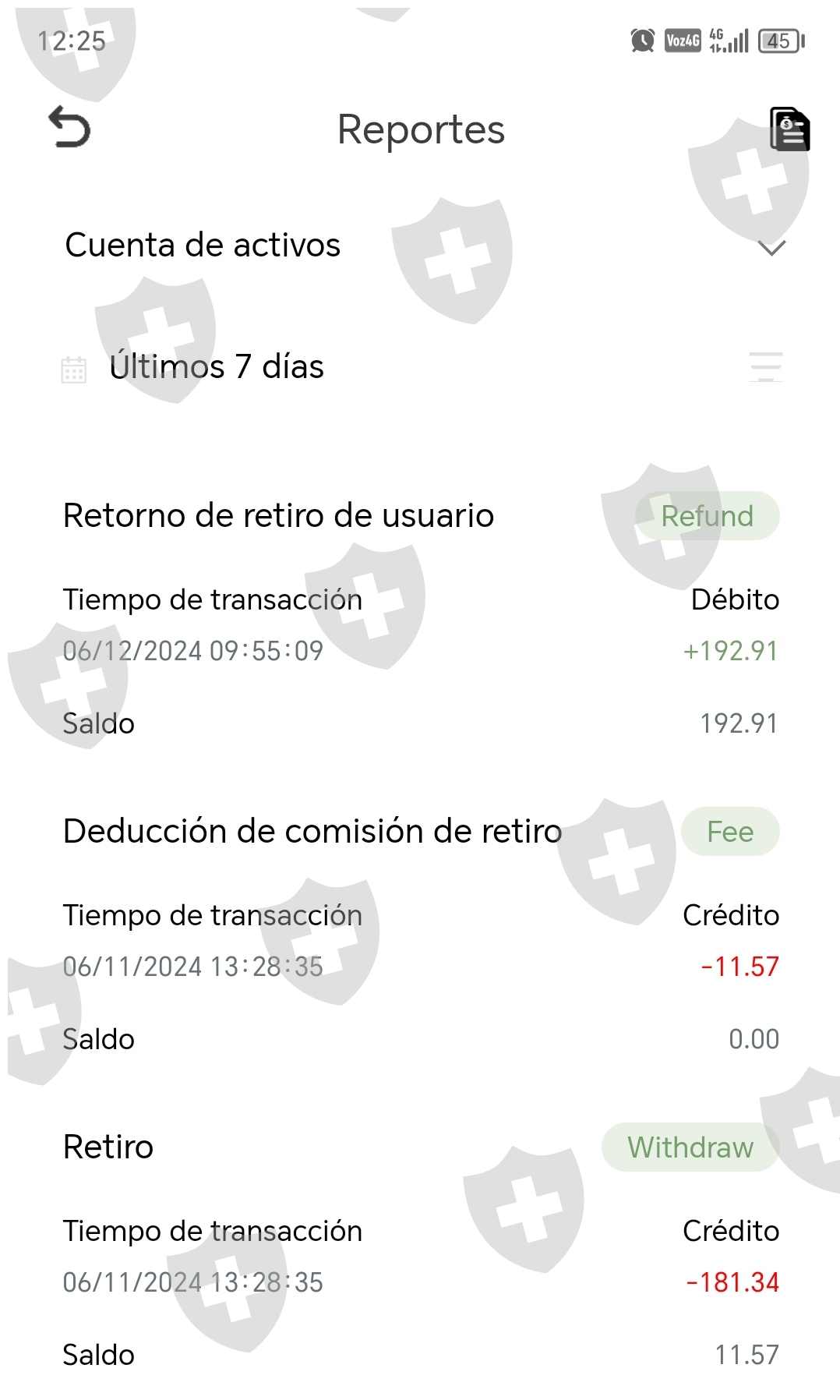Change the Últimos 7 días date range

point(216,366)
